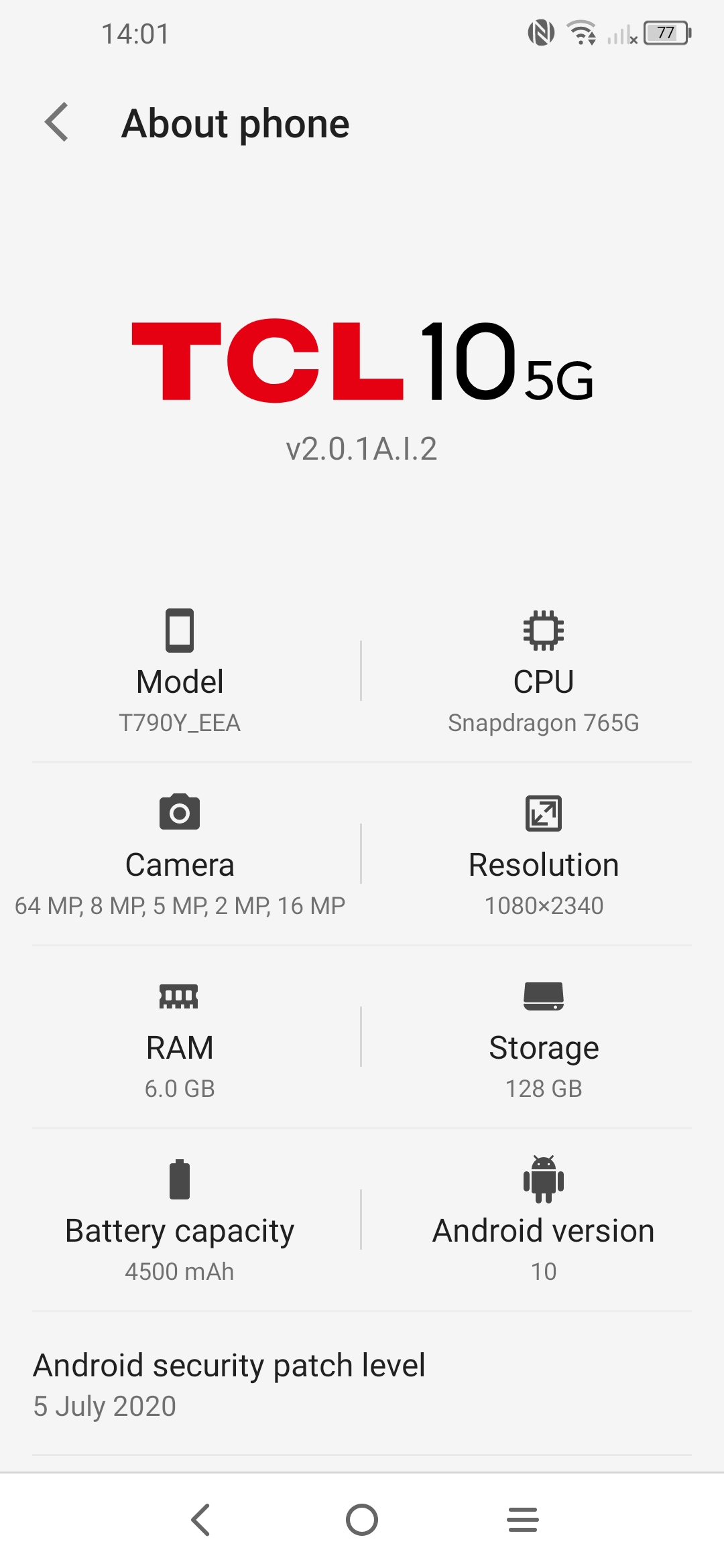Open the Model T790Y_EEA tile
The height and width of the screenshot is (1568, 724).
coord(180,671)
